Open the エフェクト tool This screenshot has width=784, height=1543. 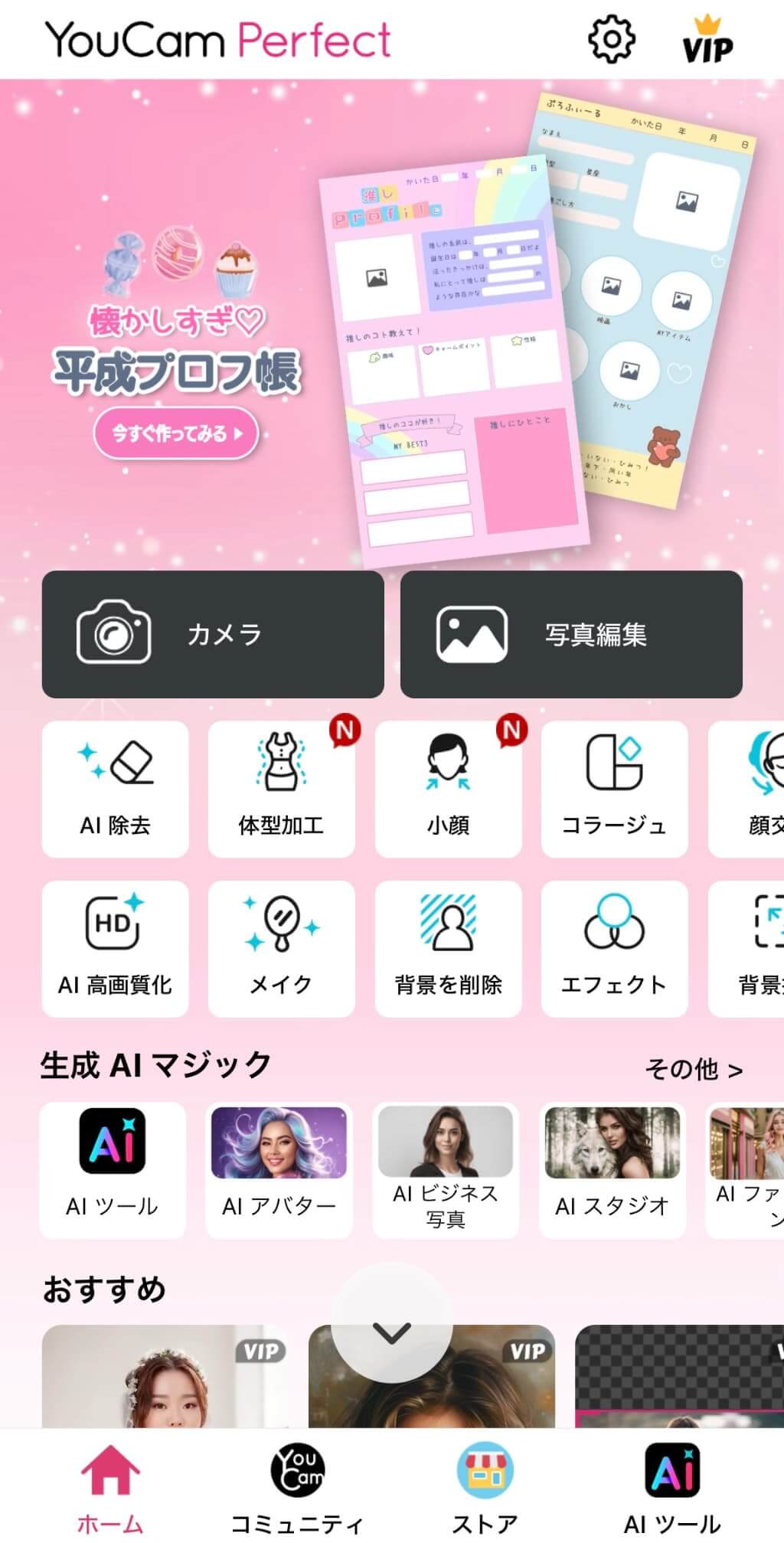tap(614, 948)
